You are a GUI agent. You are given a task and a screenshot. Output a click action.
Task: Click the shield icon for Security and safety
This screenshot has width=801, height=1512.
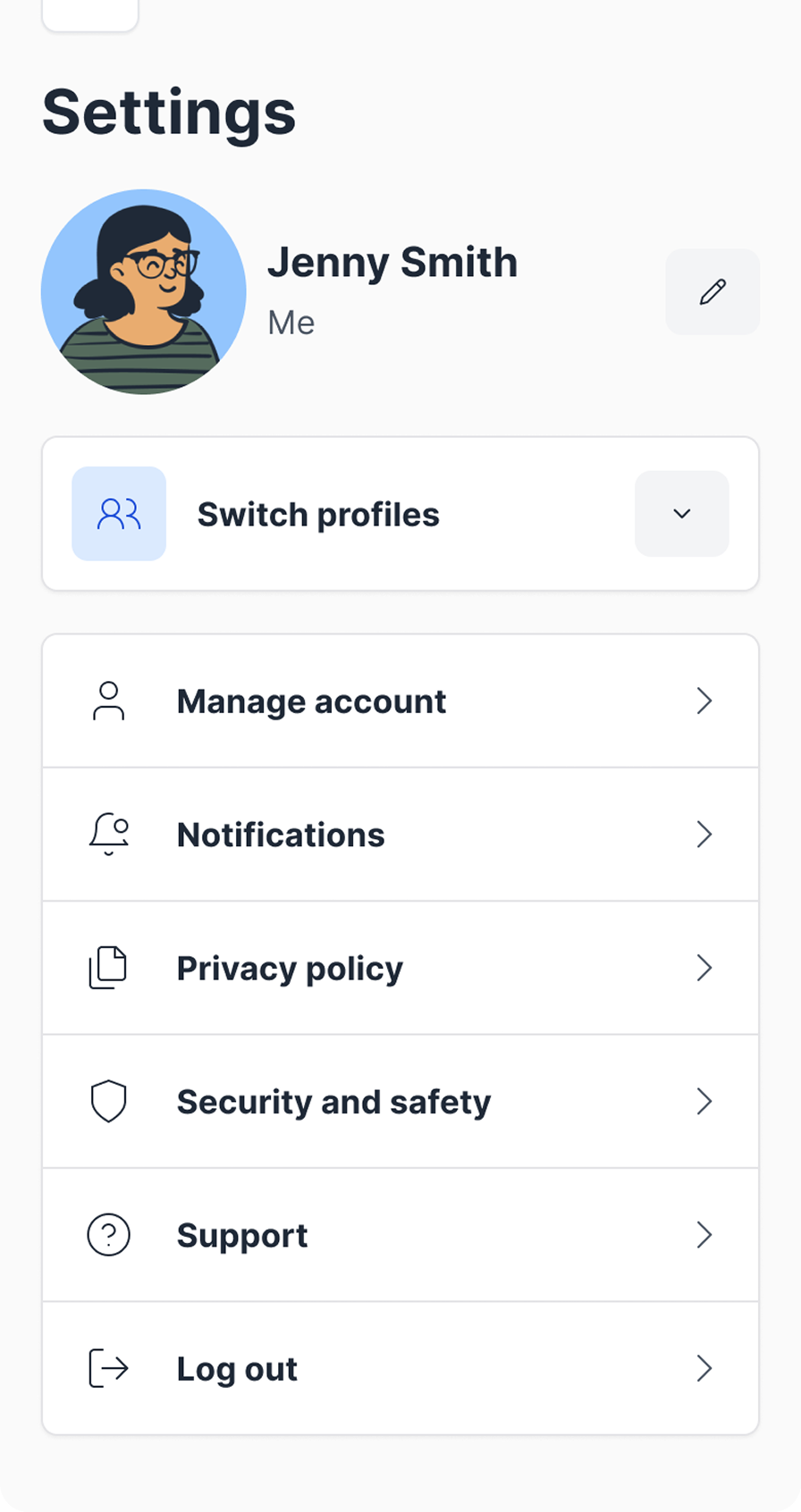(109, 1101)
